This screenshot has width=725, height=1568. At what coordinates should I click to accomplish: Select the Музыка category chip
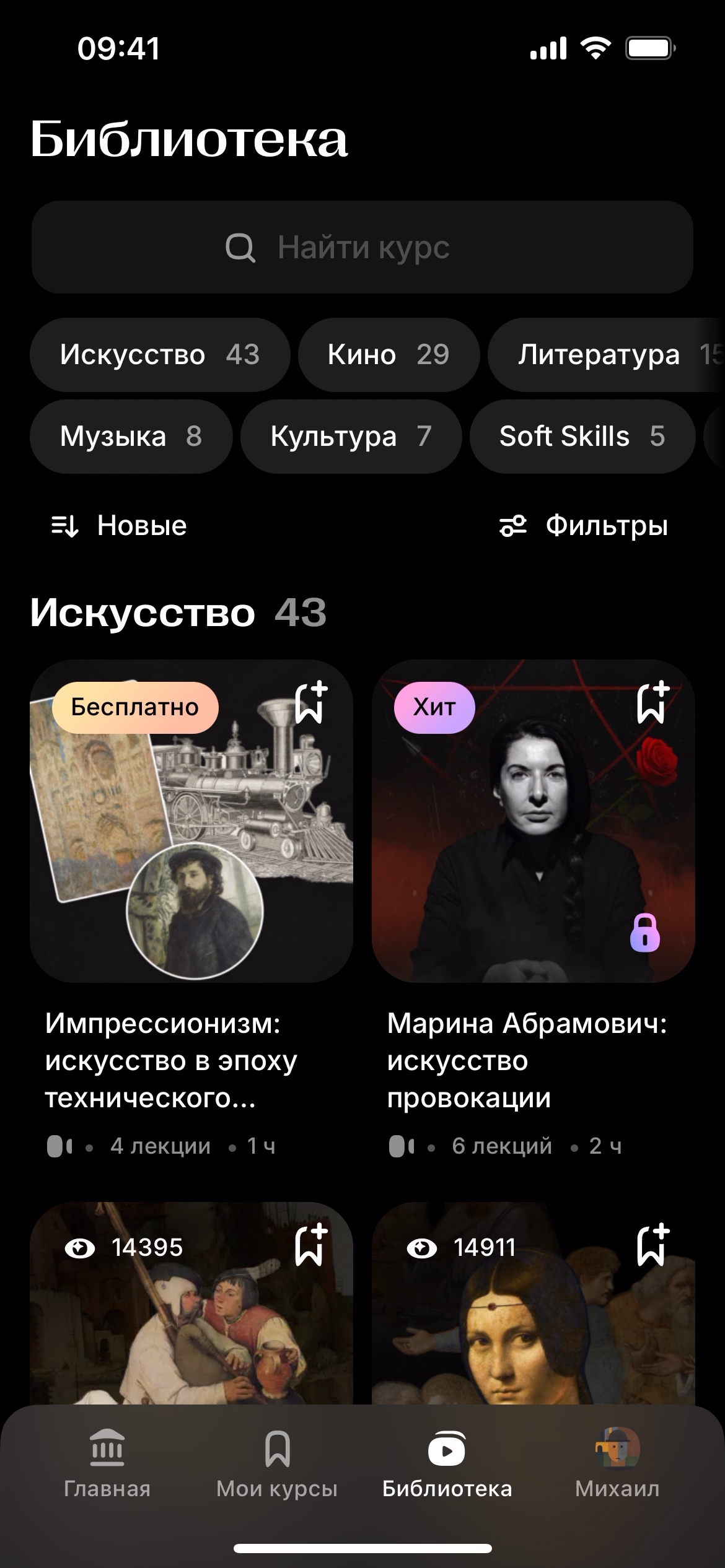(131, 437)
